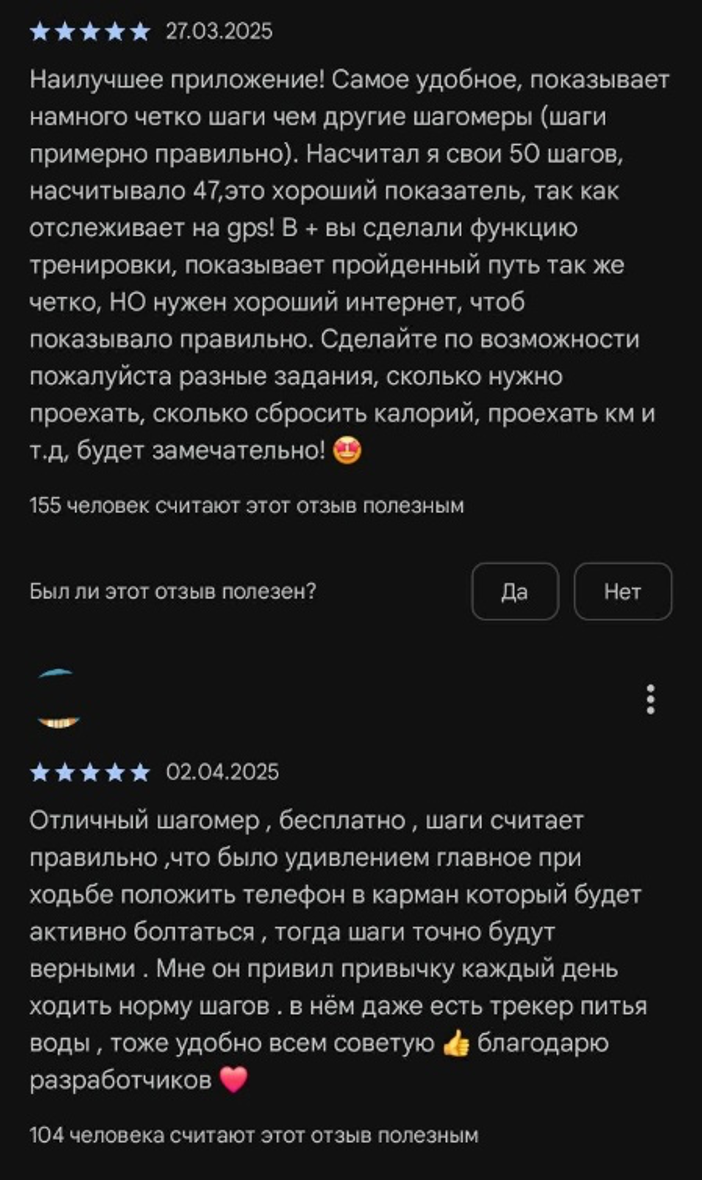
Task: Tap Нет on the helpfulness question
Action: coord(622,591)
